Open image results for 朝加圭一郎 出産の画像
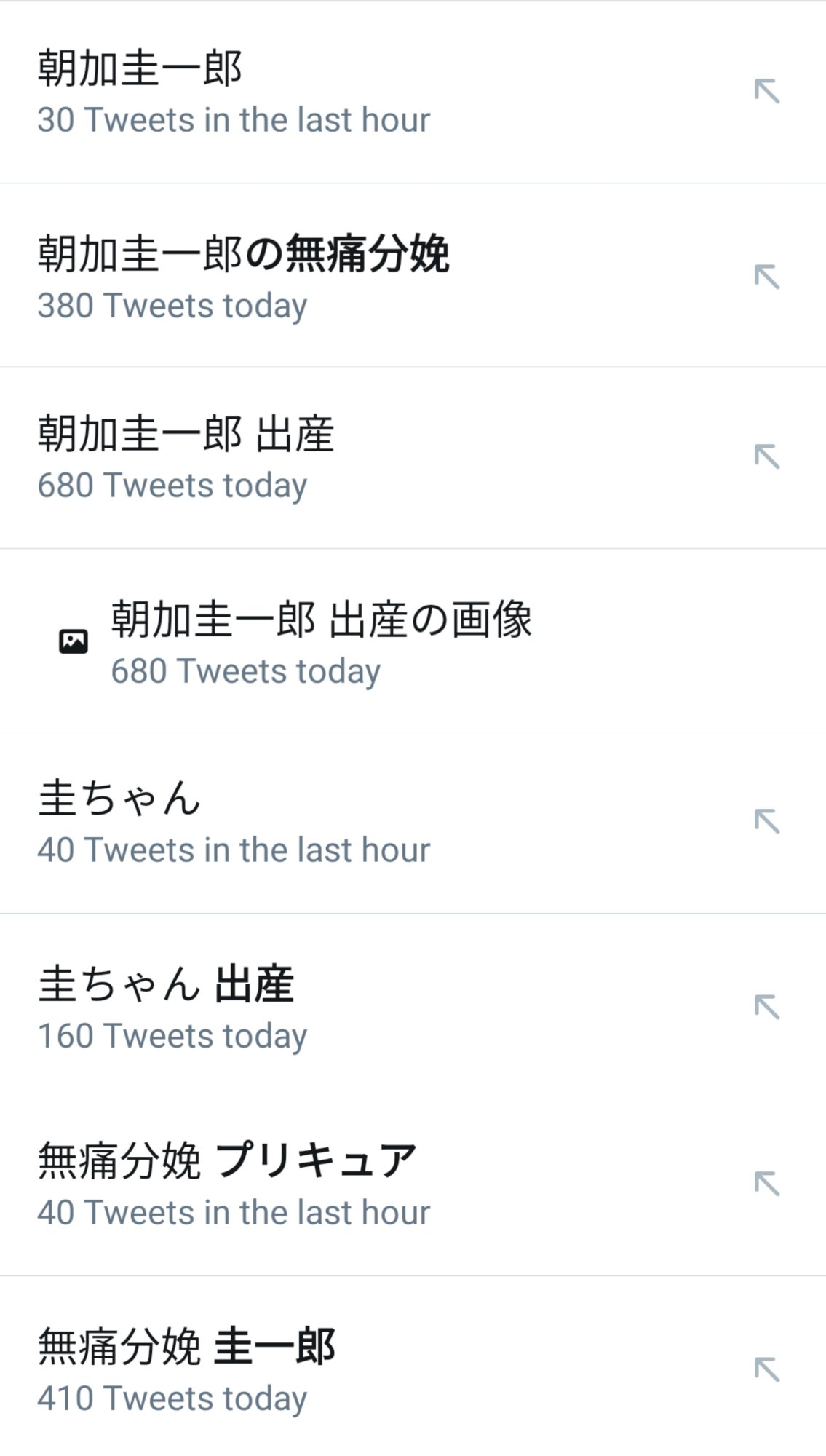Screen dimensions: 826x1456 tap(320, 642)
